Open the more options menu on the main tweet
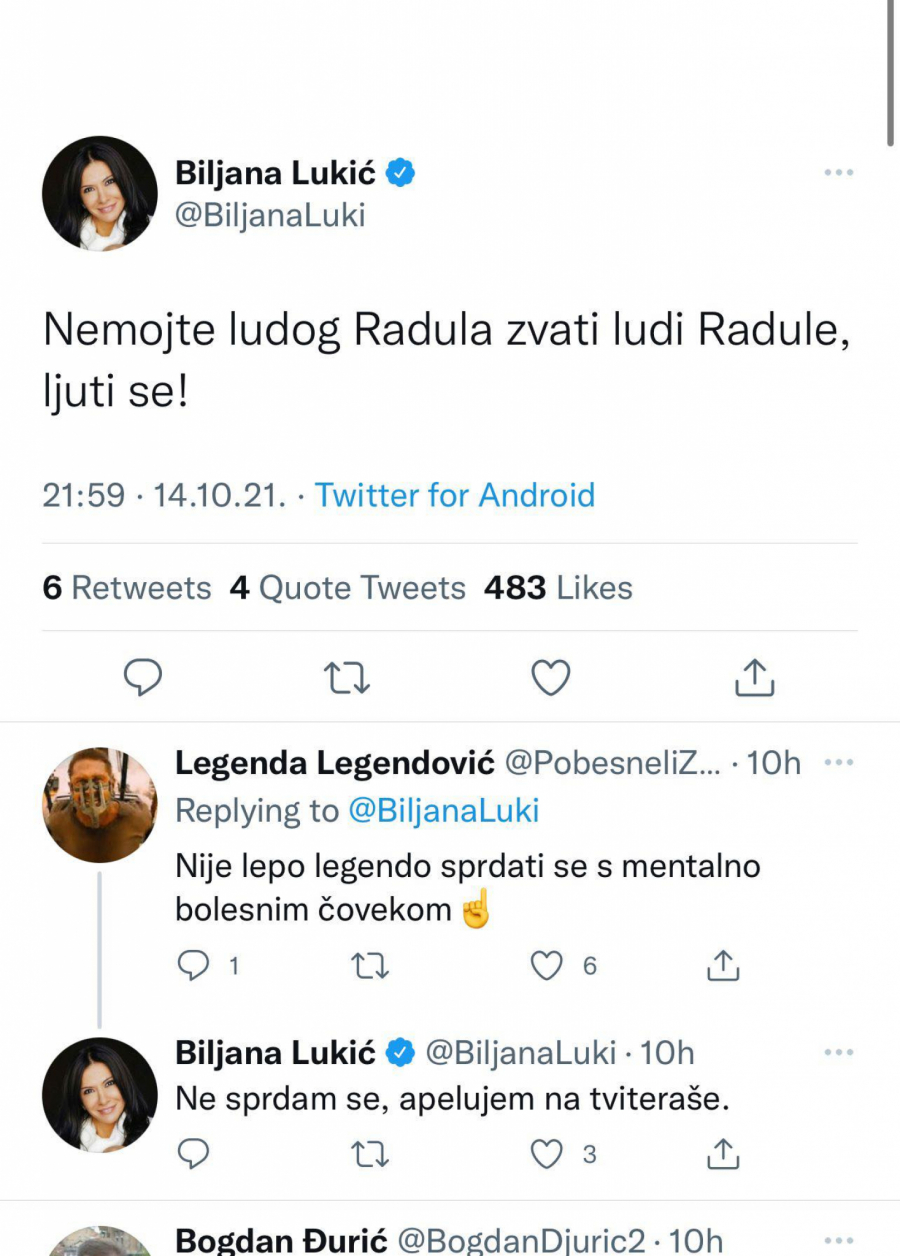 coord(838,171)
